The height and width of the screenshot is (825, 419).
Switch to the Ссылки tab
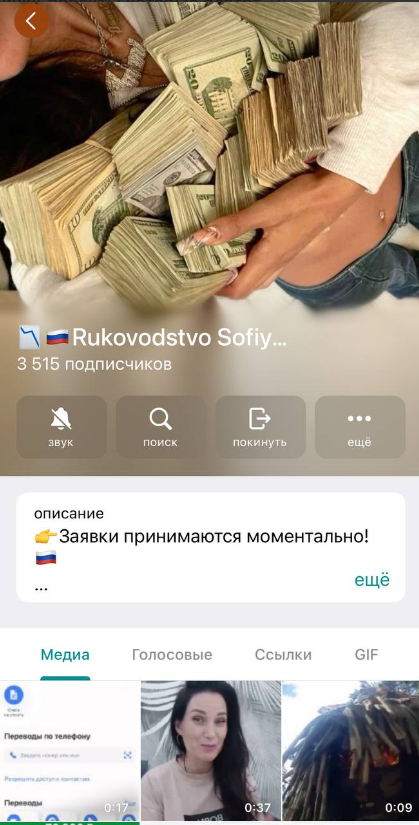click(x=283, y=655)
